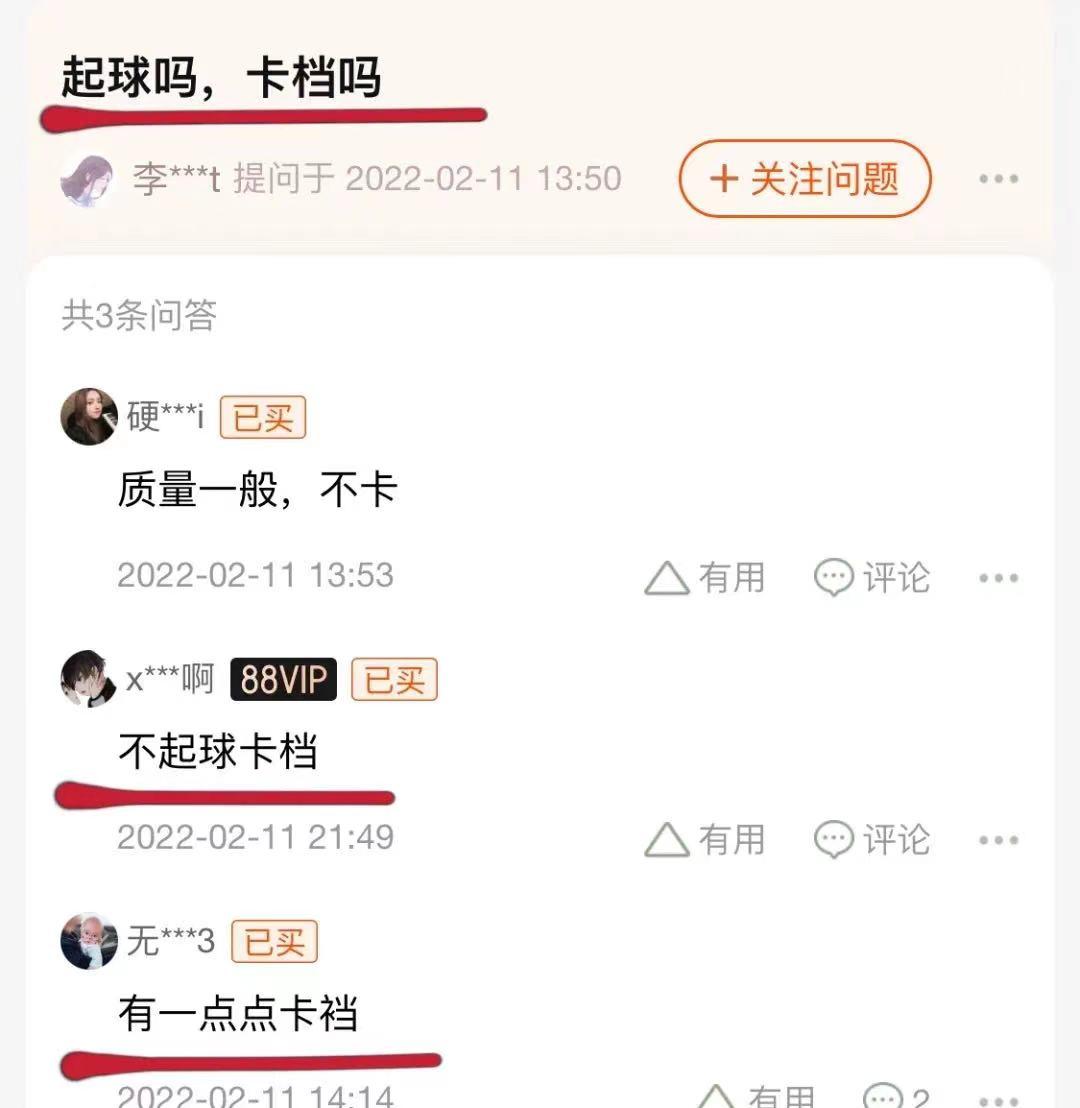Expand more options on 硬***i's answer
Image resolution: width=1080 pixels, height=1108 pixels.
pyautogui.click(x=999, y=577)
